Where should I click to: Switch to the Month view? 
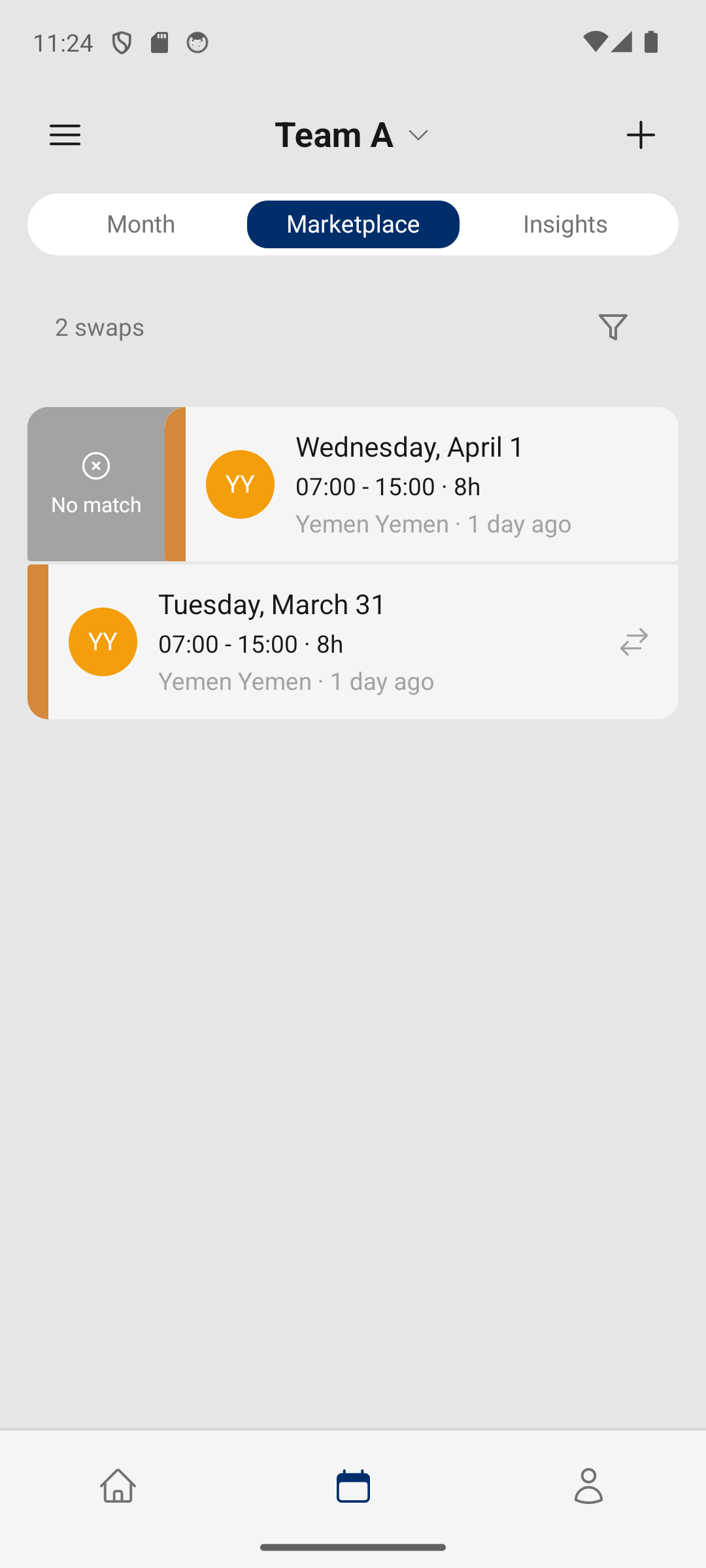click(141, 224)
